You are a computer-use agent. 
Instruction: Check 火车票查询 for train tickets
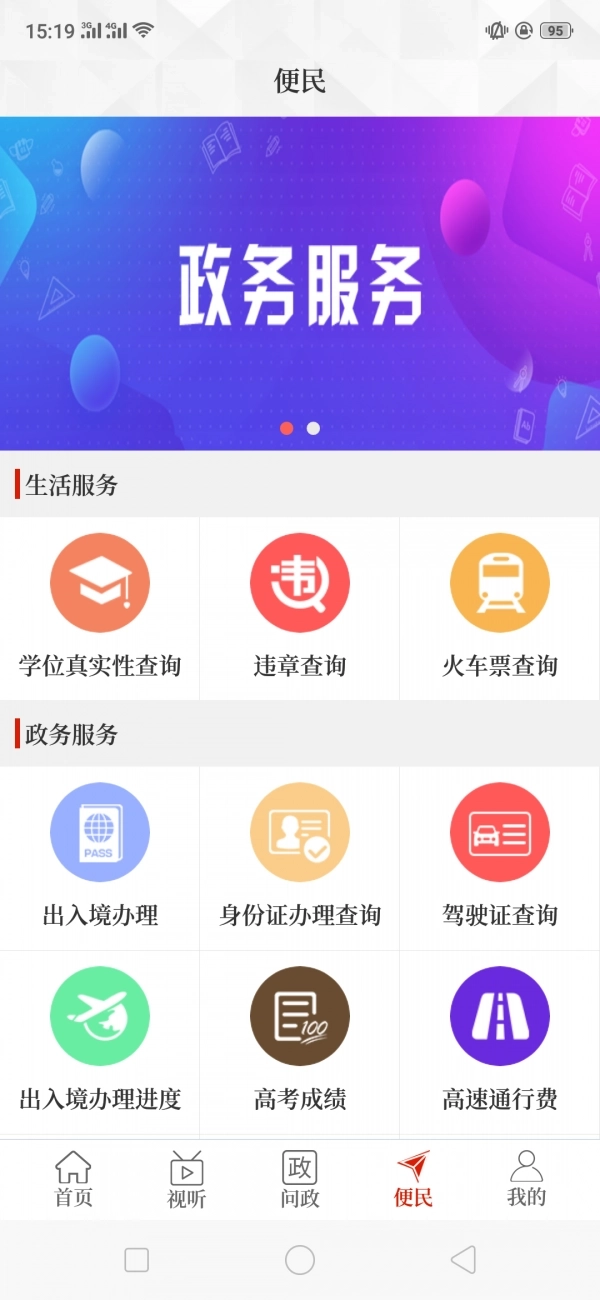(x=500, y=608)
